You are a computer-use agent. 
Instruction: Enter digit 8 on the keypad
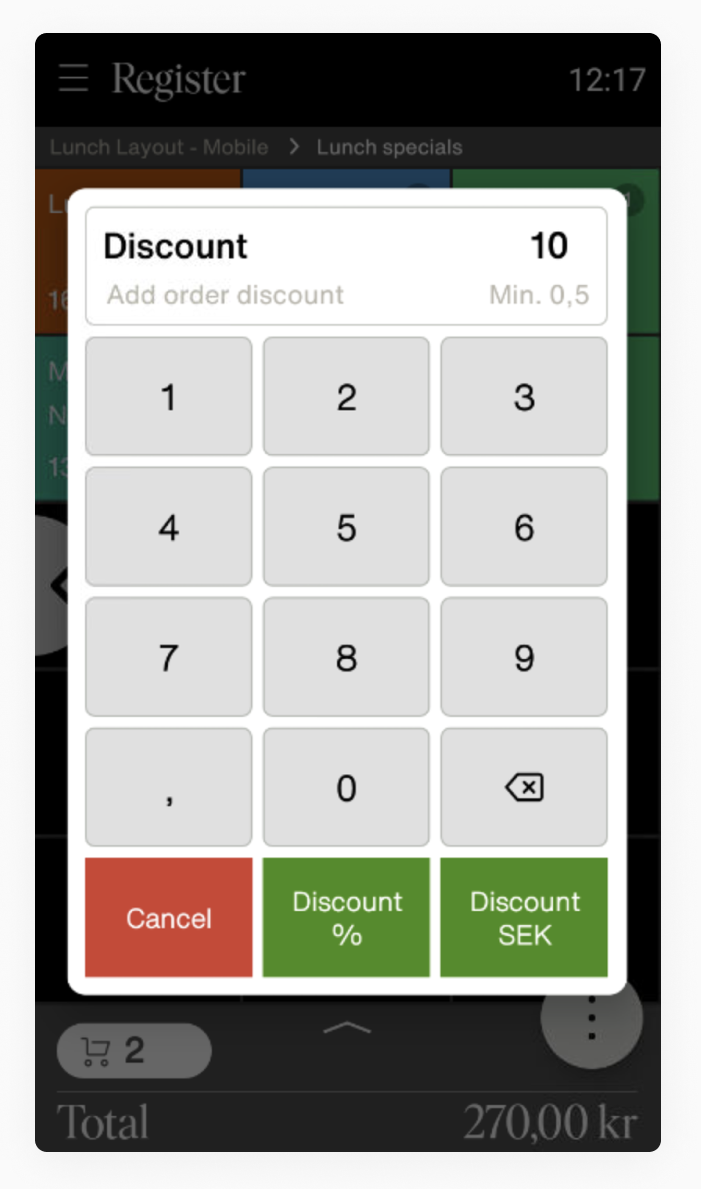click(346, 657)
